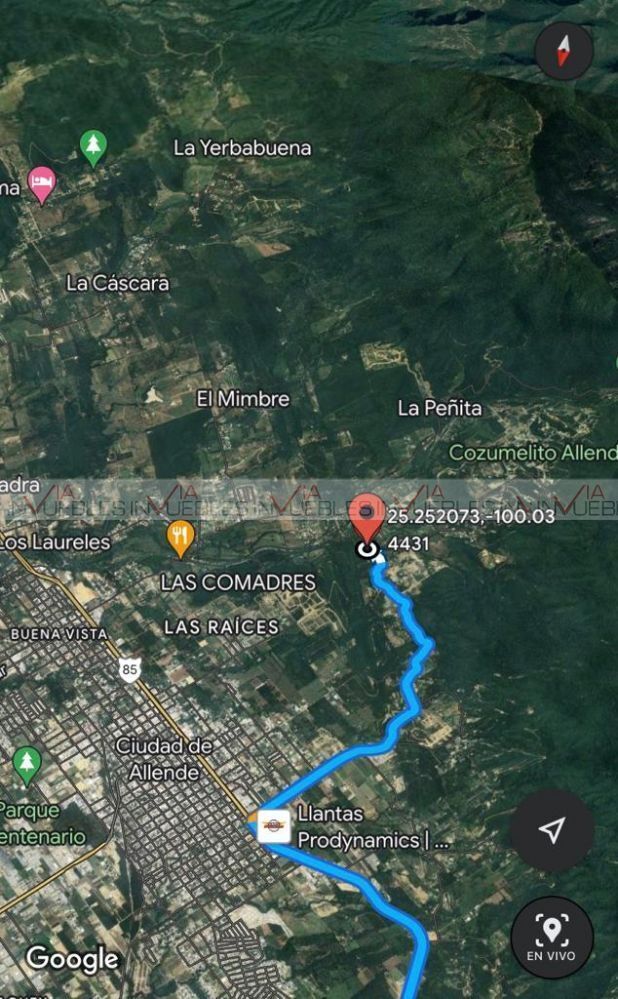Tap the restaurant pin near Las Comadres
This screenshot has height=999, width=618.
click(180, 538)
